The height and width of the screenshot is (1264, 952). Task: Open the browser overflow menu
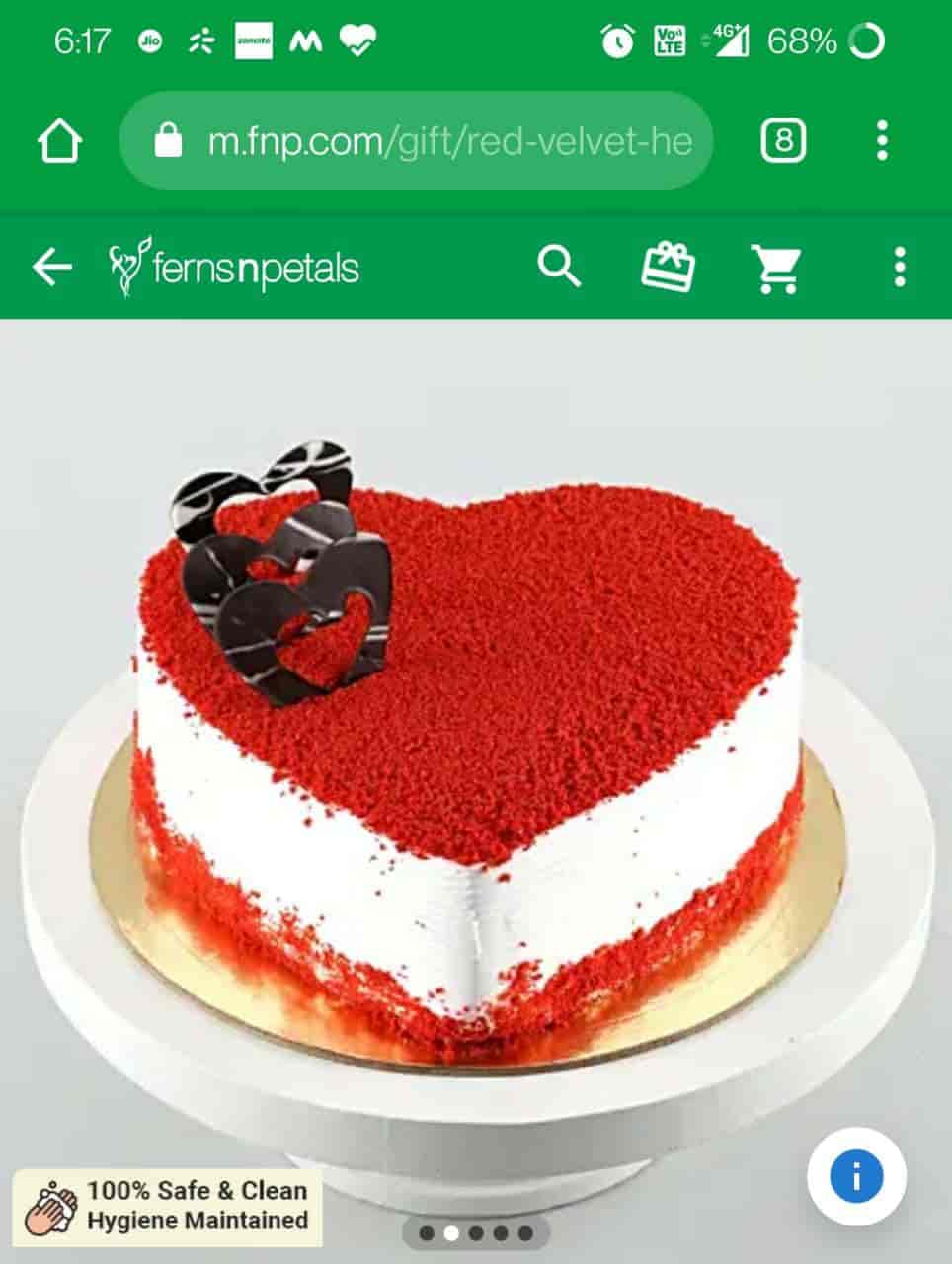coord(882,141)
